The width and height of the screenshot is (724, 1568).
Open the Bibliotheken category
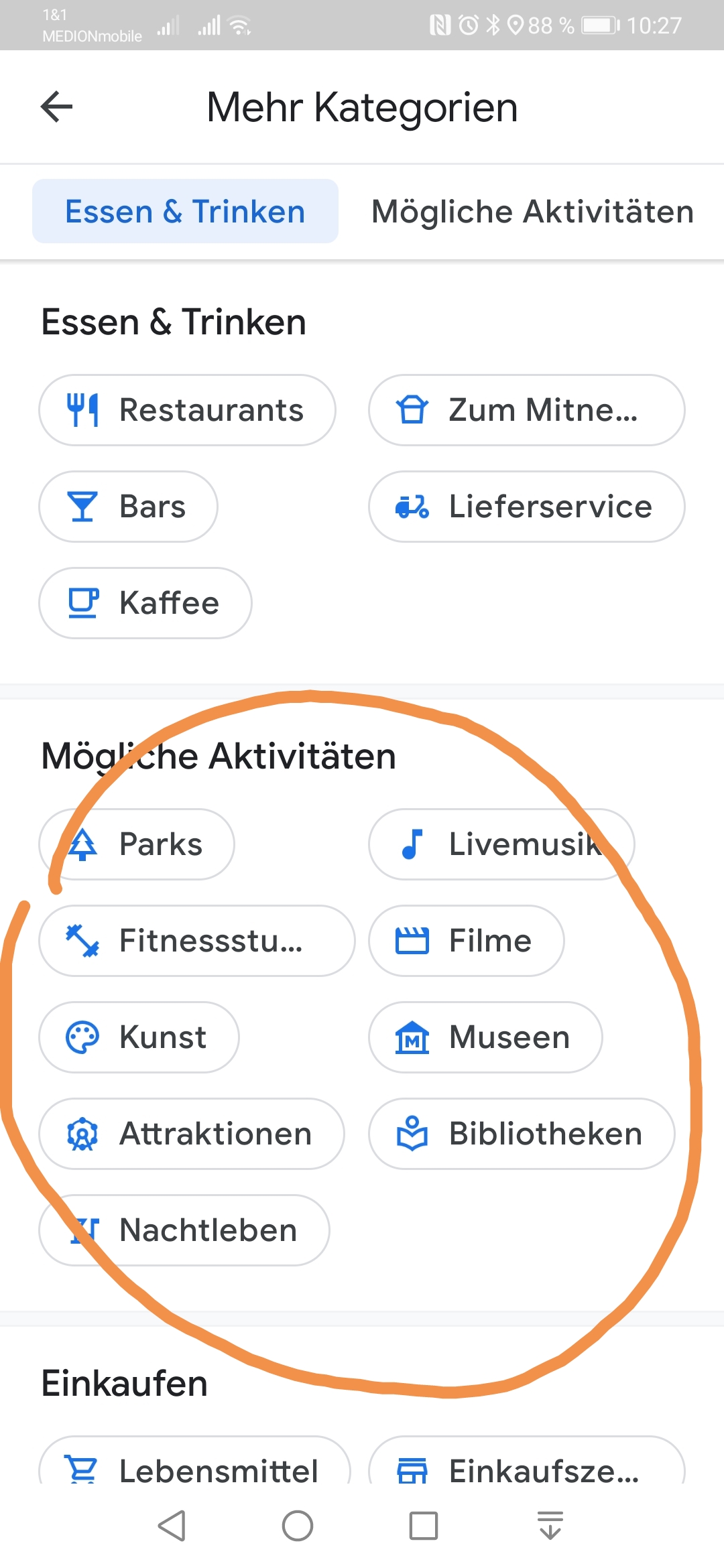(x=522, y=1134)
